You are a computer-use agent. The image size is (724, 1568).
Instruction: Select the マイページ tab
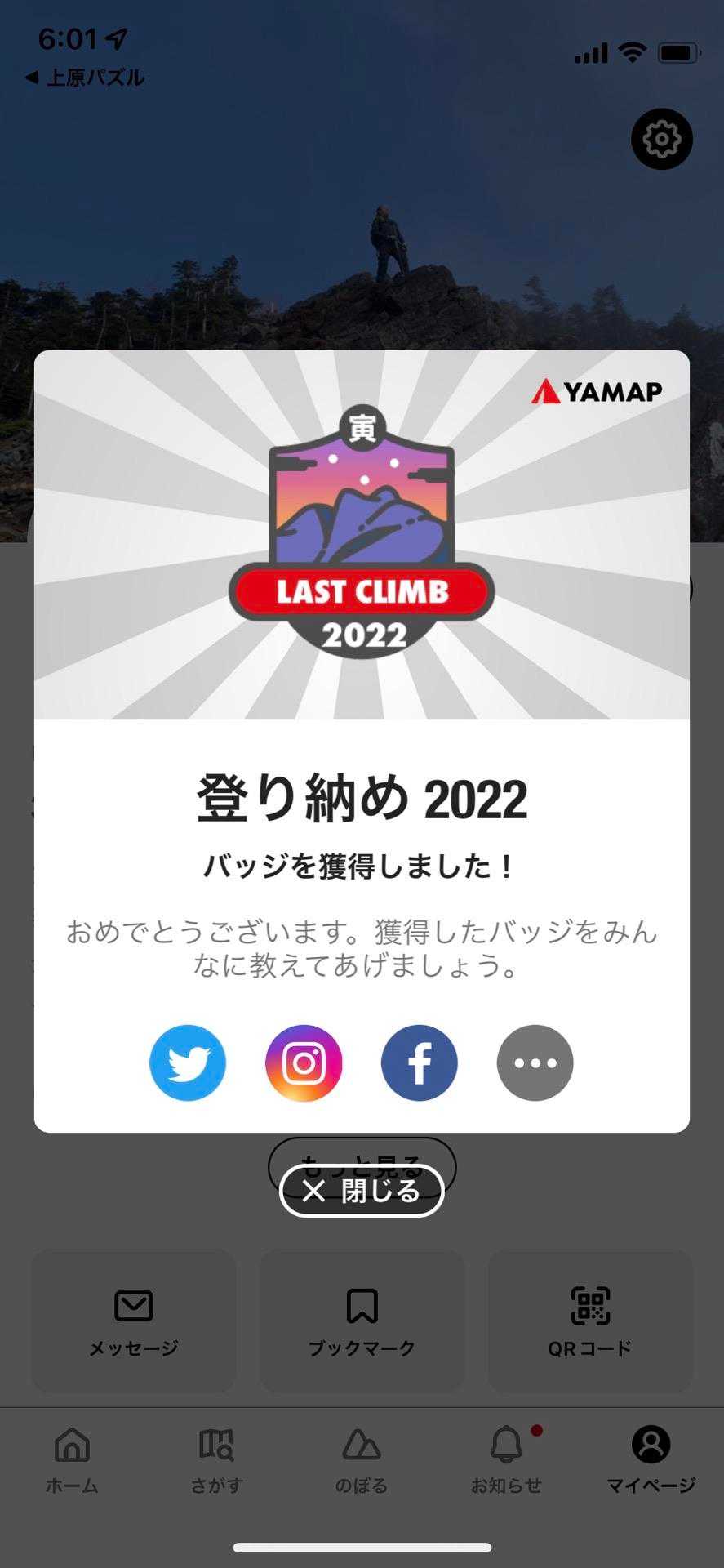pyautogui.click(x=651, y=1460)
